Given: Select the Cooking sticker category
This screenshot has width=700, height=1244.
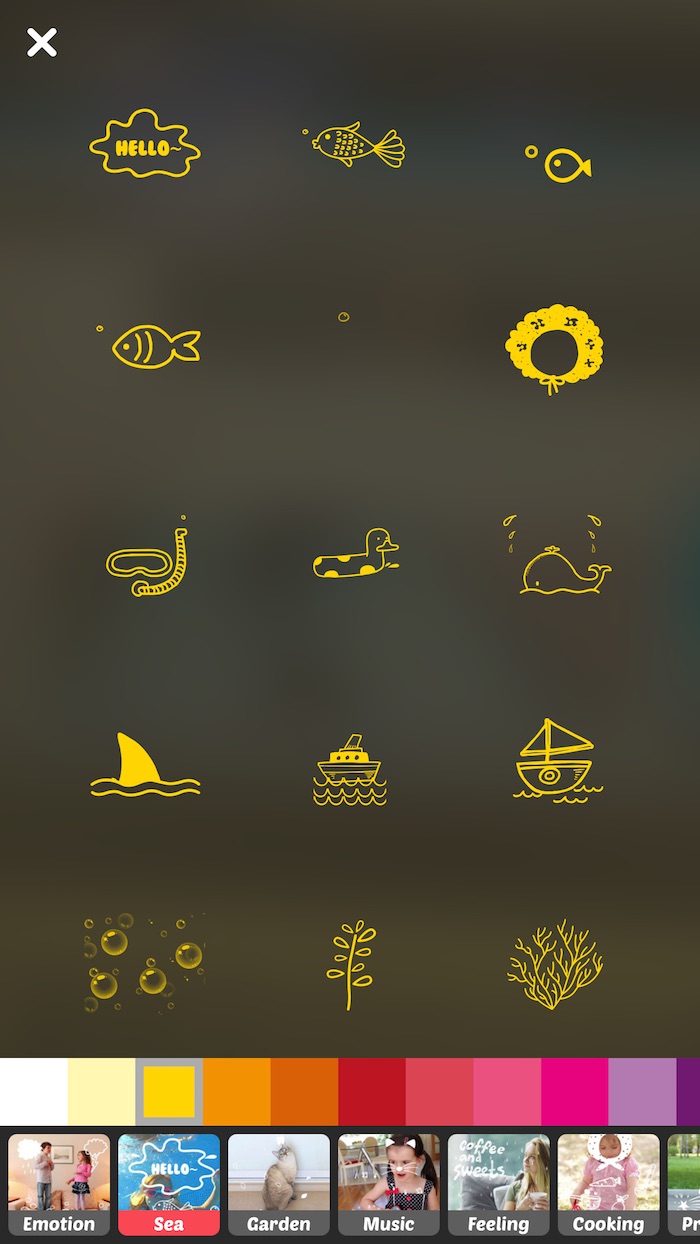Looking at the screenshot, I should point(609,1184).
